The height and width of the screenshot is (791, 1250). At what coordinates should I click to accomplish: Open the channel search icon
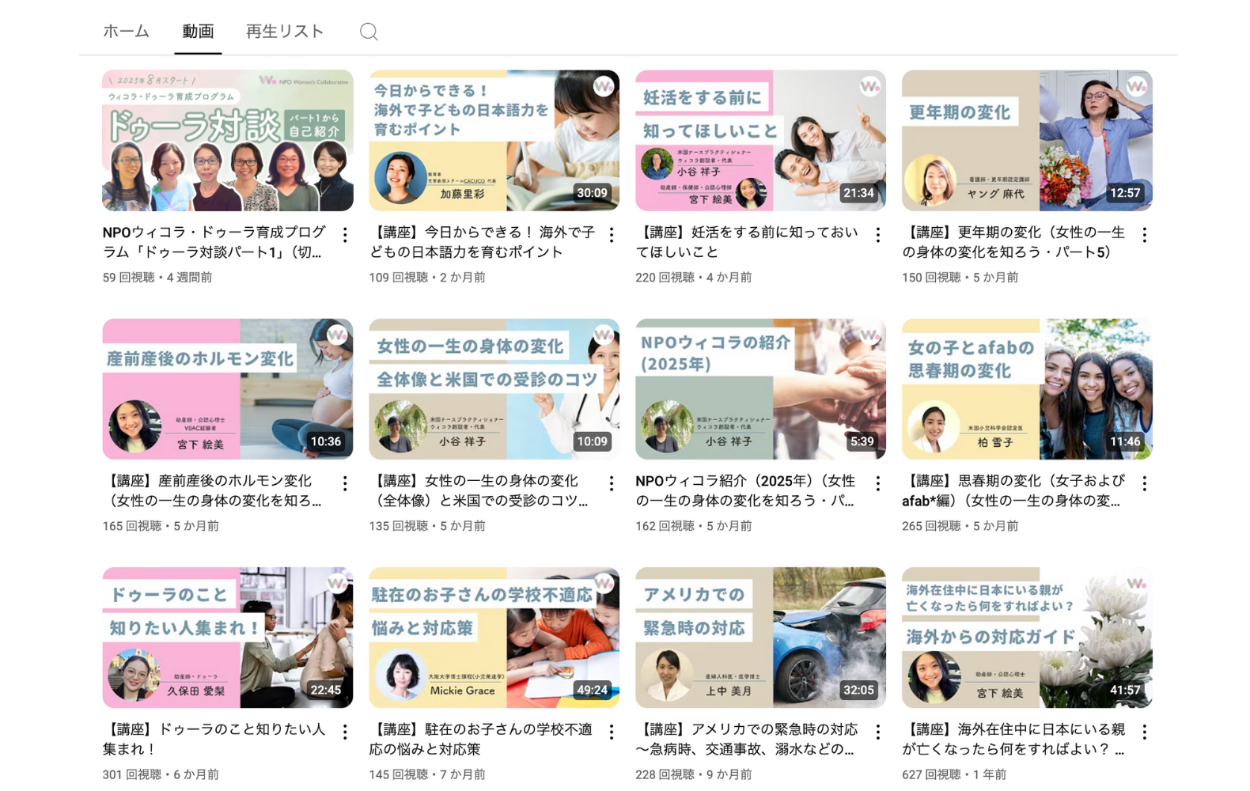369,32
